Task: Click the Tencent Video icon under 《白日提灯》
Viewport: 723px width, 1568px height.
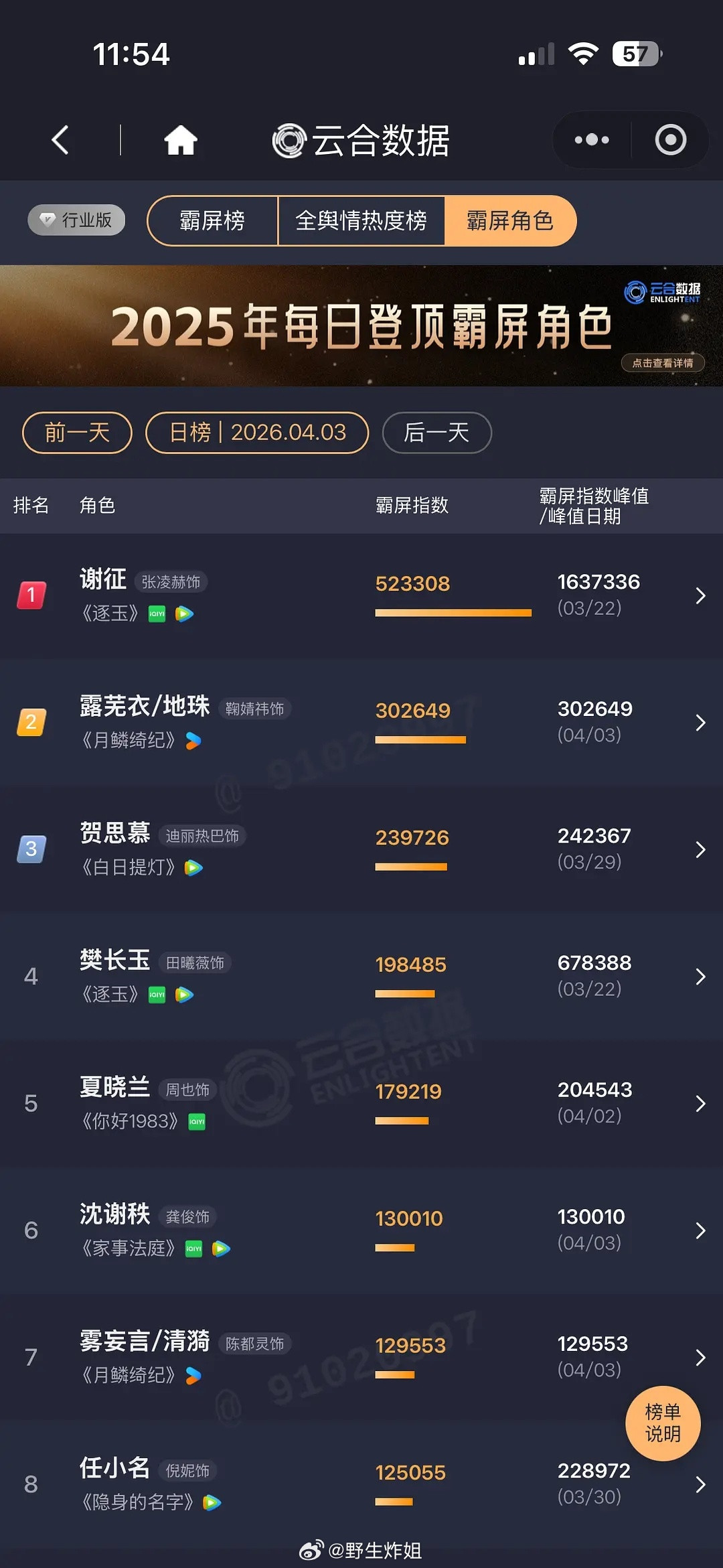Action: (194, 869)
